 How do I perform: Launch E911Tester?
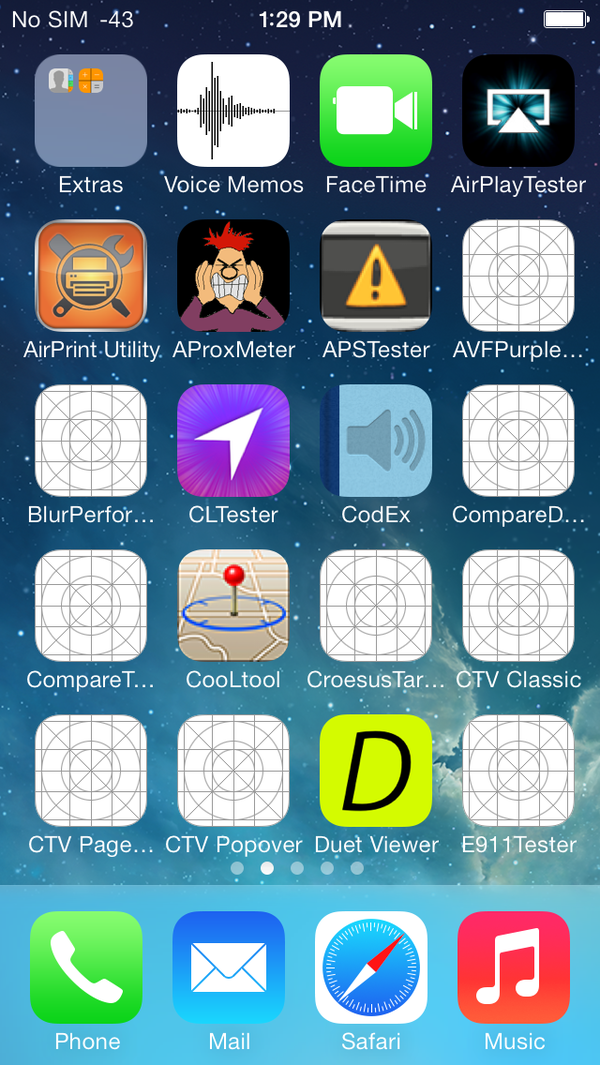point(518,771)
